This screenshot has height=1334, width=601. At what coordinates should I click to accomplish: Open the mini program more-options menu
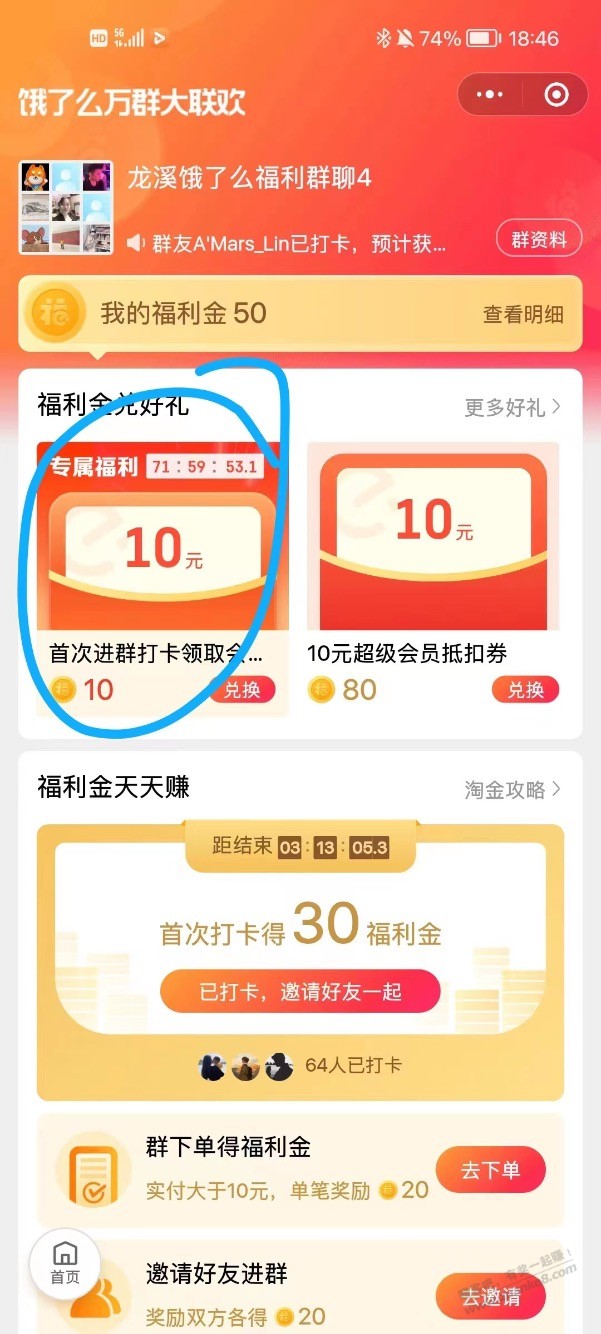click(490, 95)
